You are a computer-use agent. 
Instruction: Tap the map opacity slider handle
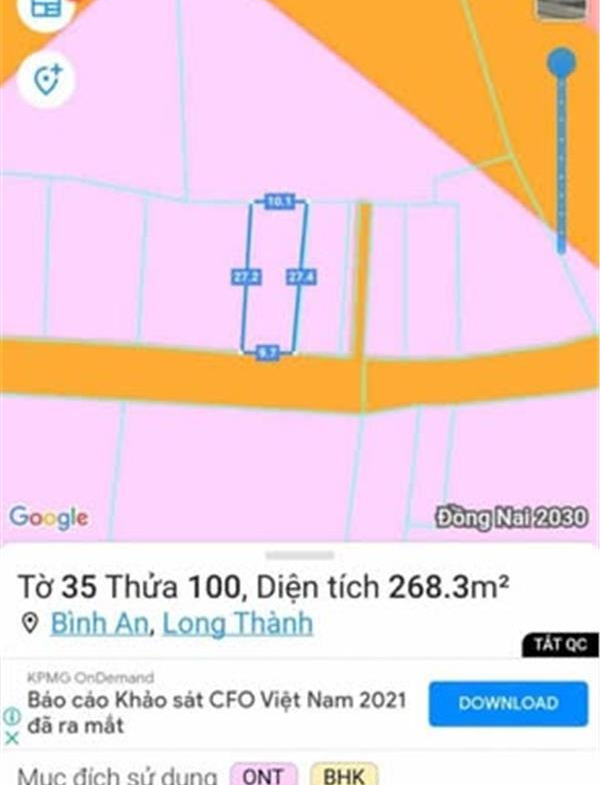(561, 63)
